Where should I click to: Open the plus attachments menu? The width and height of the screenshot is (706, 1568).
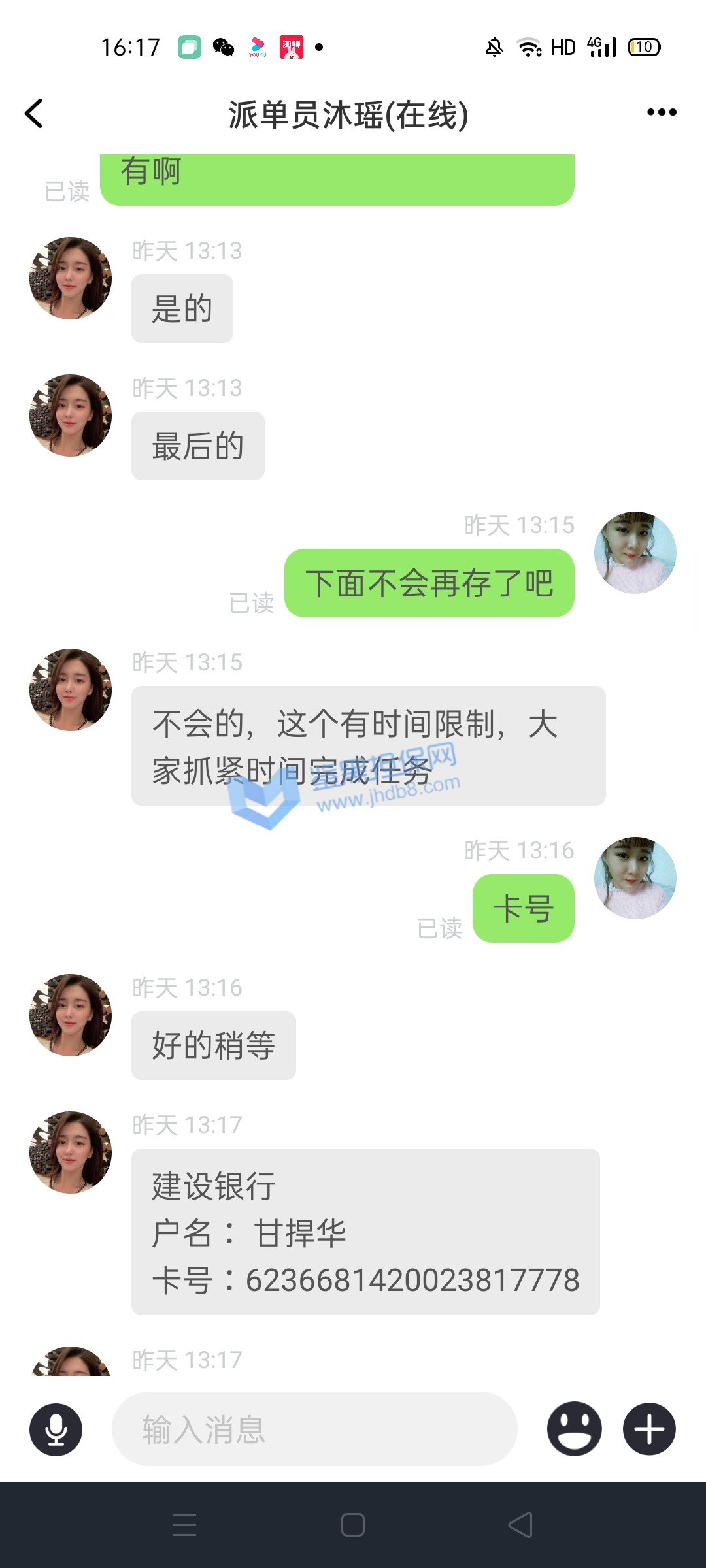tap(649, 1429)
